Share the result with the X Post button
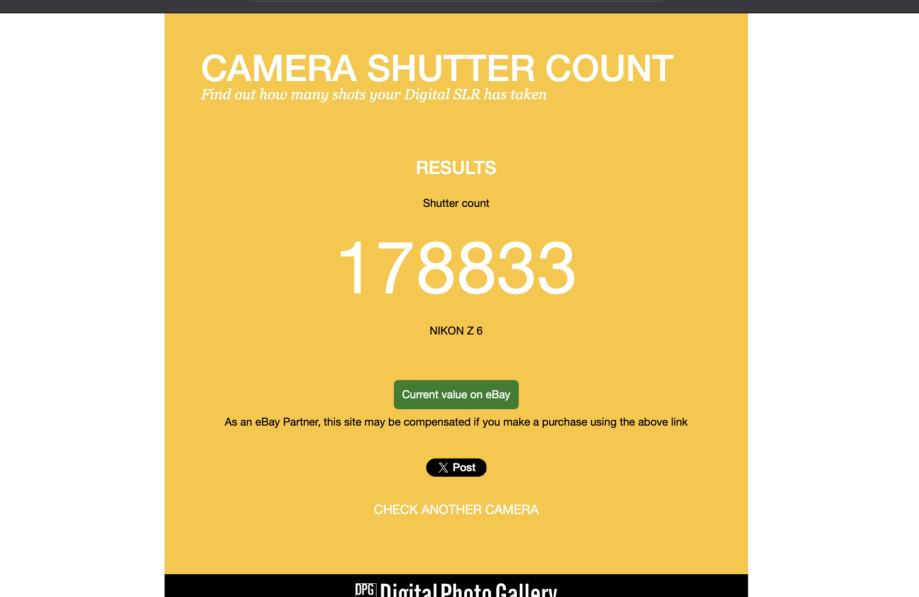919x597 pixels. coord(456,468)
